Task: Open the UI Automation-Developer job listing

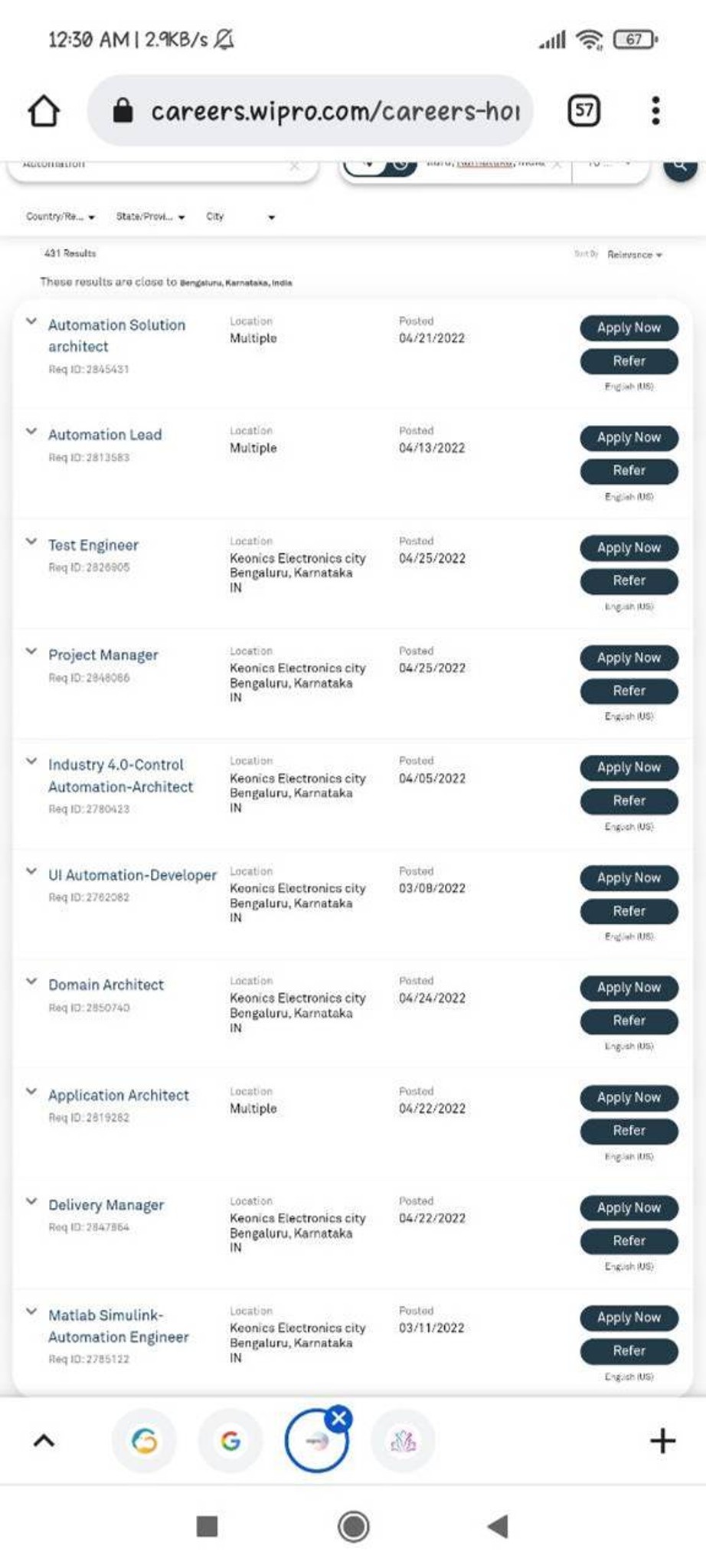Action: (132, 875)
